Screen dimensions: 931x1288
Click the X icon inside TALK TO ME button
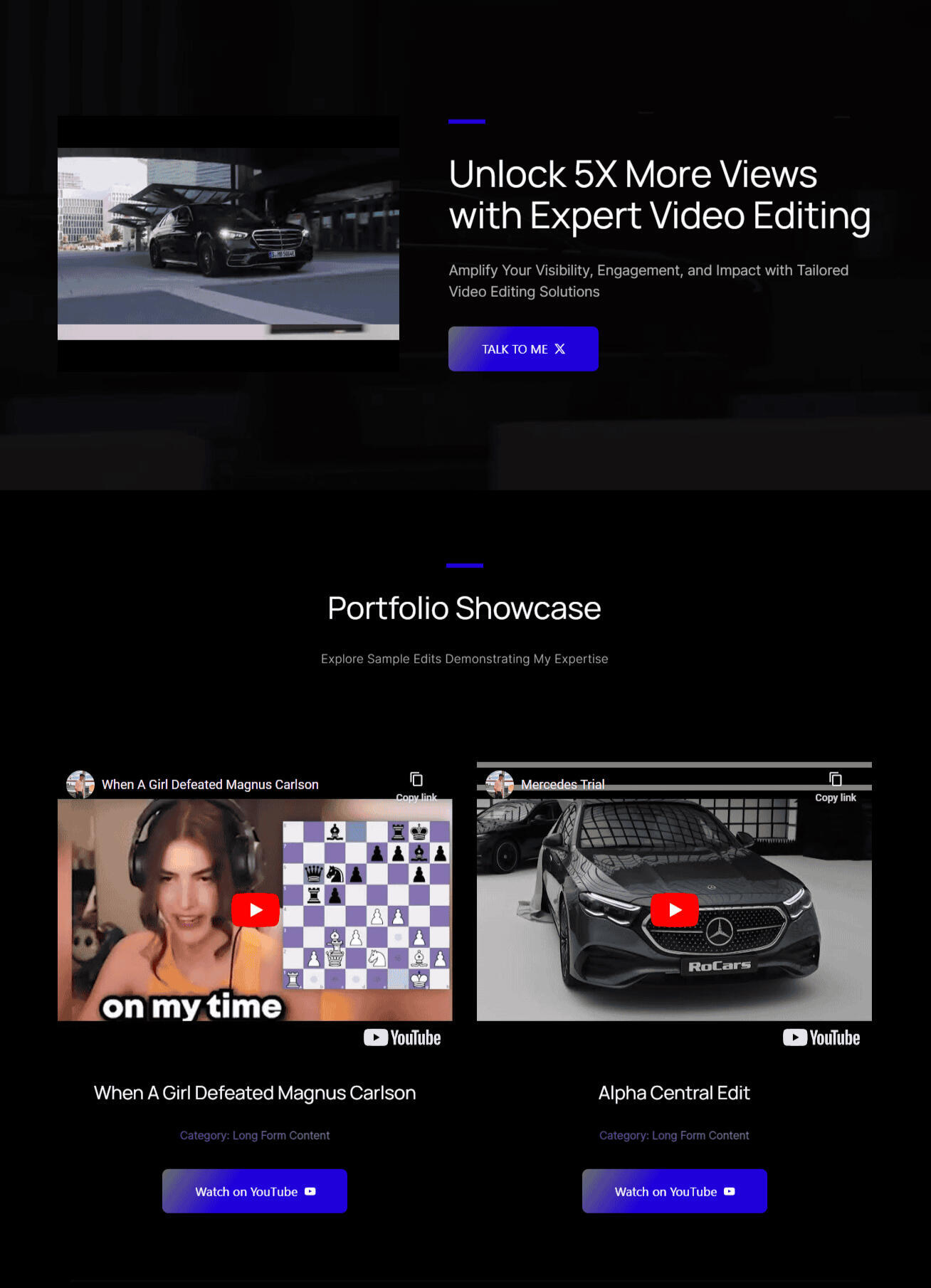click(x=560, y=349)
